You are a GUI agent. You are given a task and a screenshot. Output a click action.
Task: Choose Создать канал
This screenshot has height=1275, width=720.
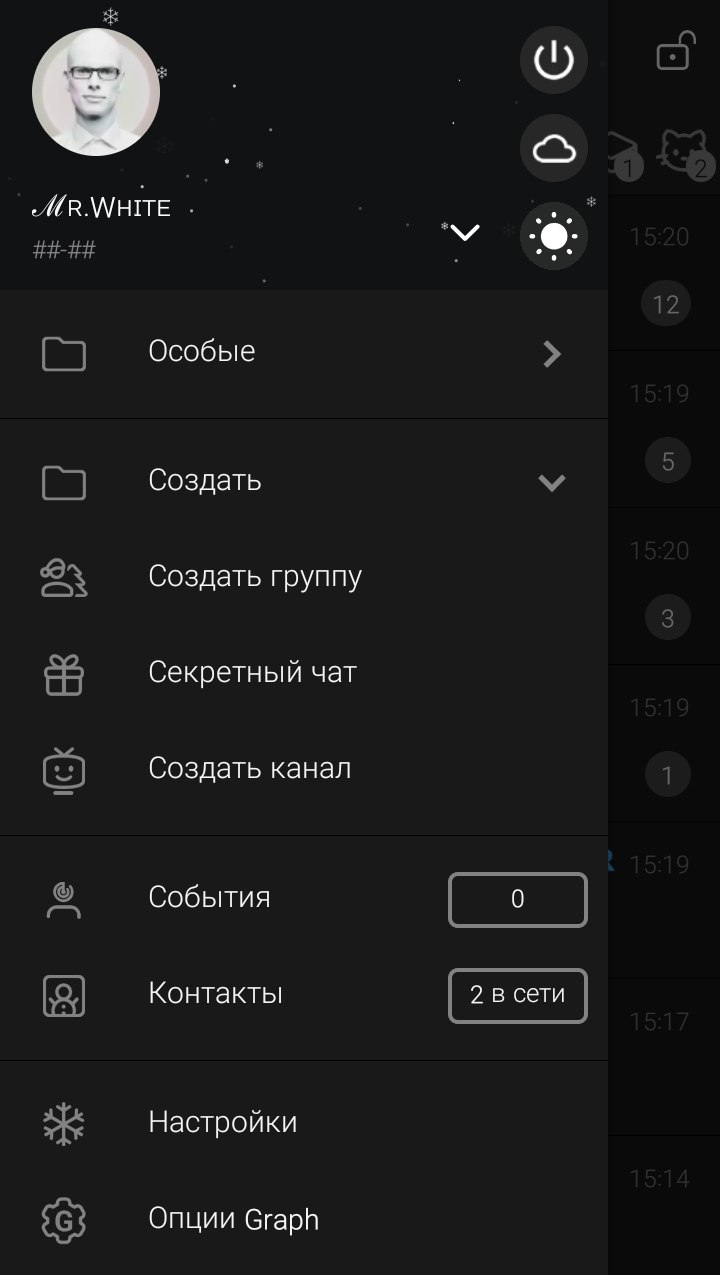tap(250, 769)
